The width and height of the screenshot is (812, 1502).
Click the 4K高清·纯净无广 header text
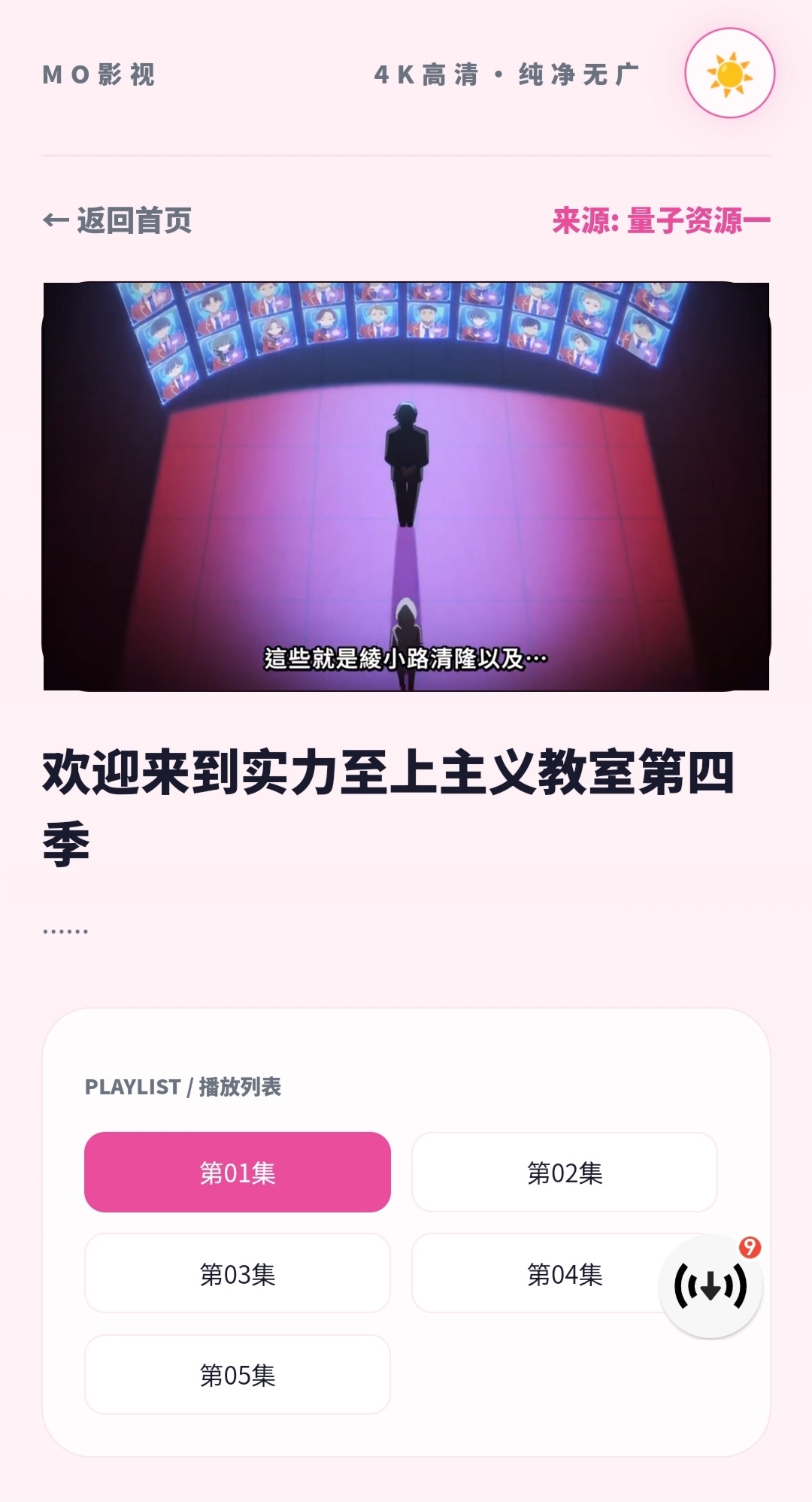507,75
